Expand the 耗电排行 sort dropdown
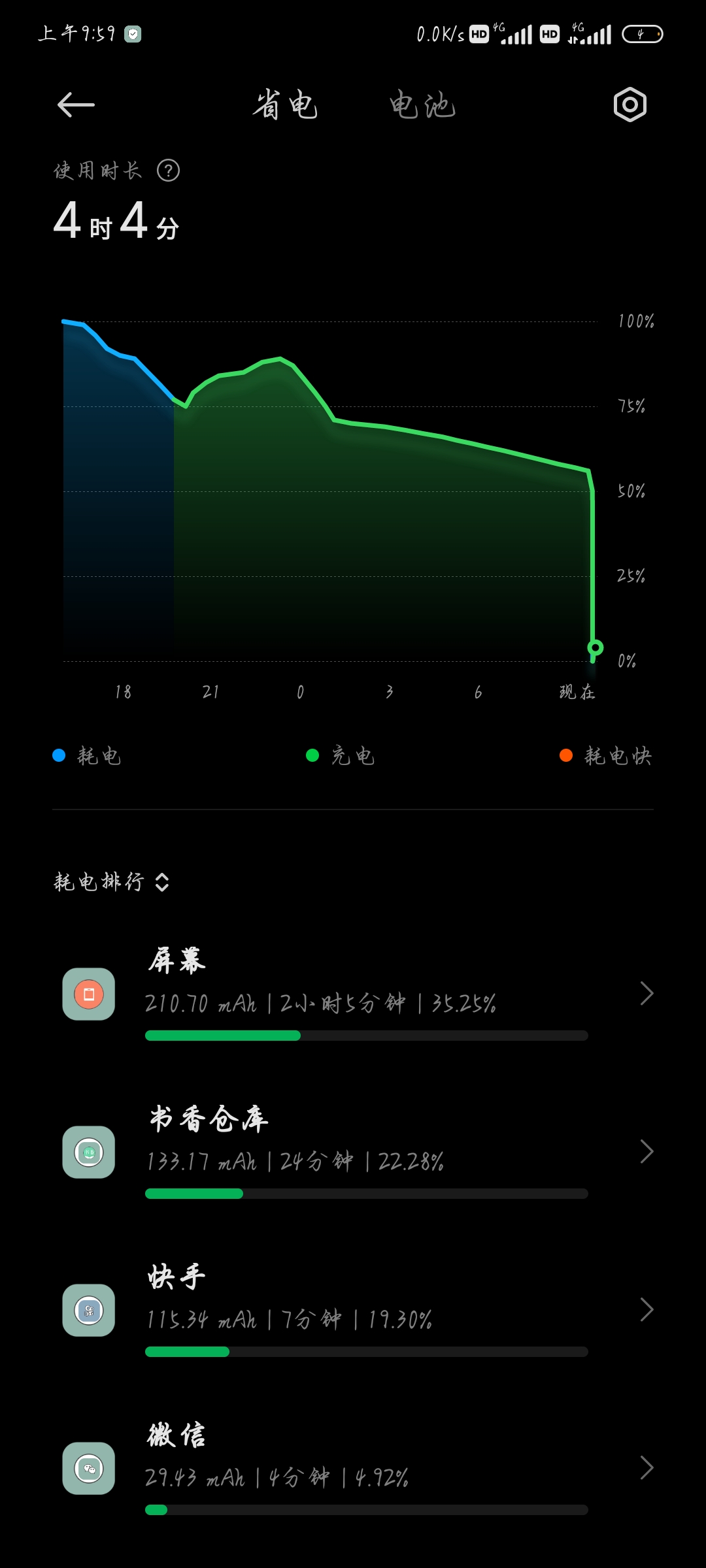Viewport: 706px width, 1568px height. coord(111,882)
